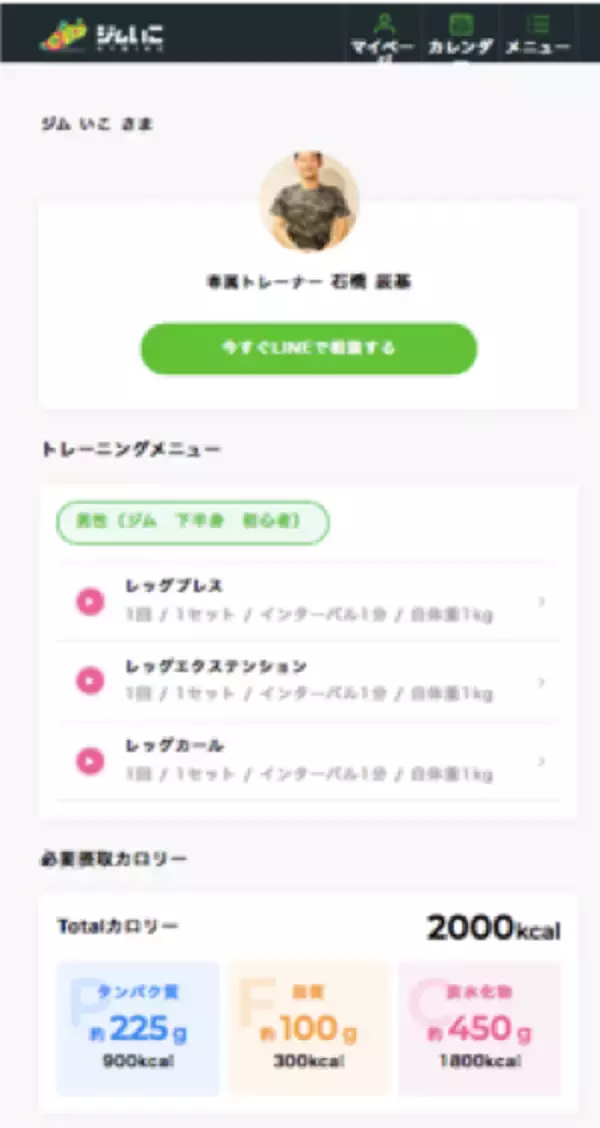Open the メニュー menu
This screenshot has width=600, height=1128.
point(538,33)
